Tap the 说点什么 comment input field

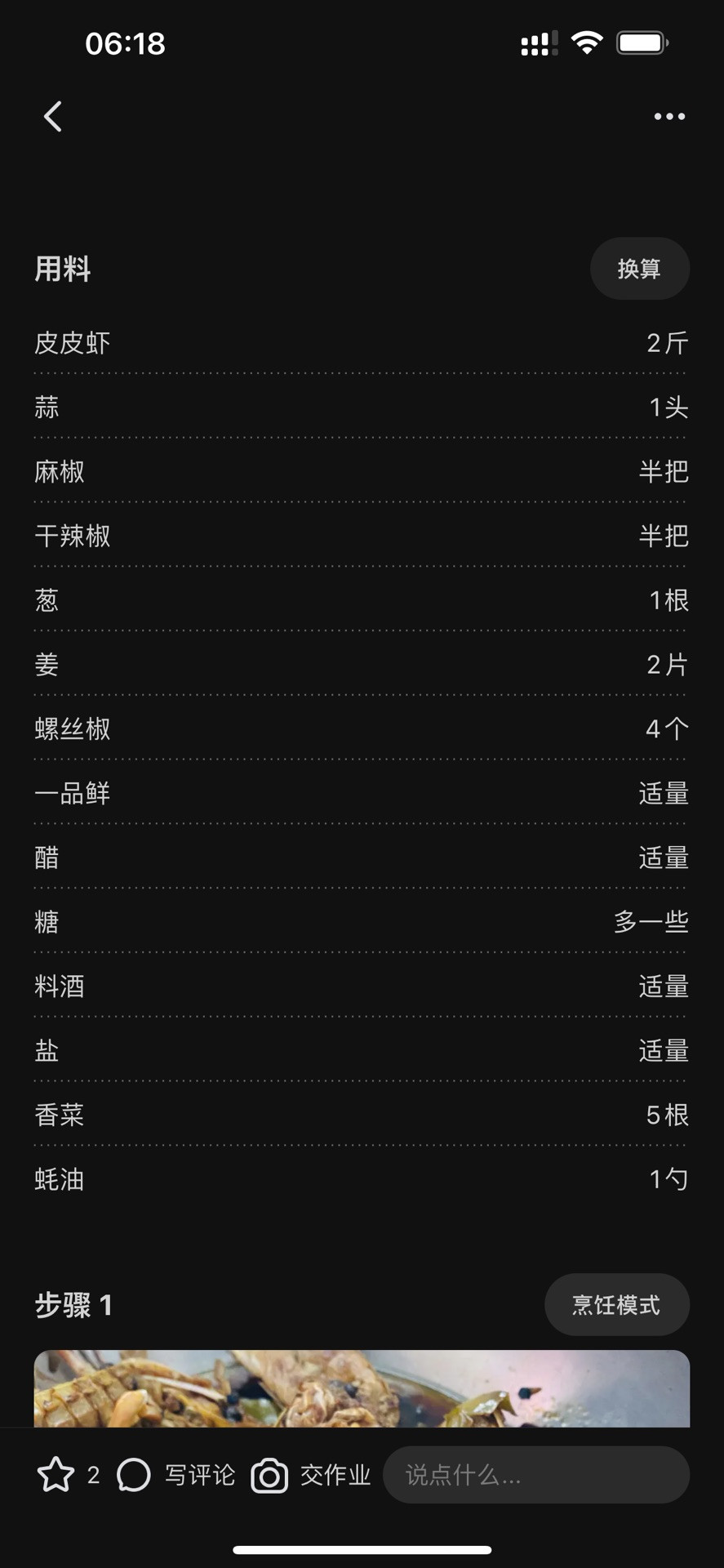coord(536,1475)
